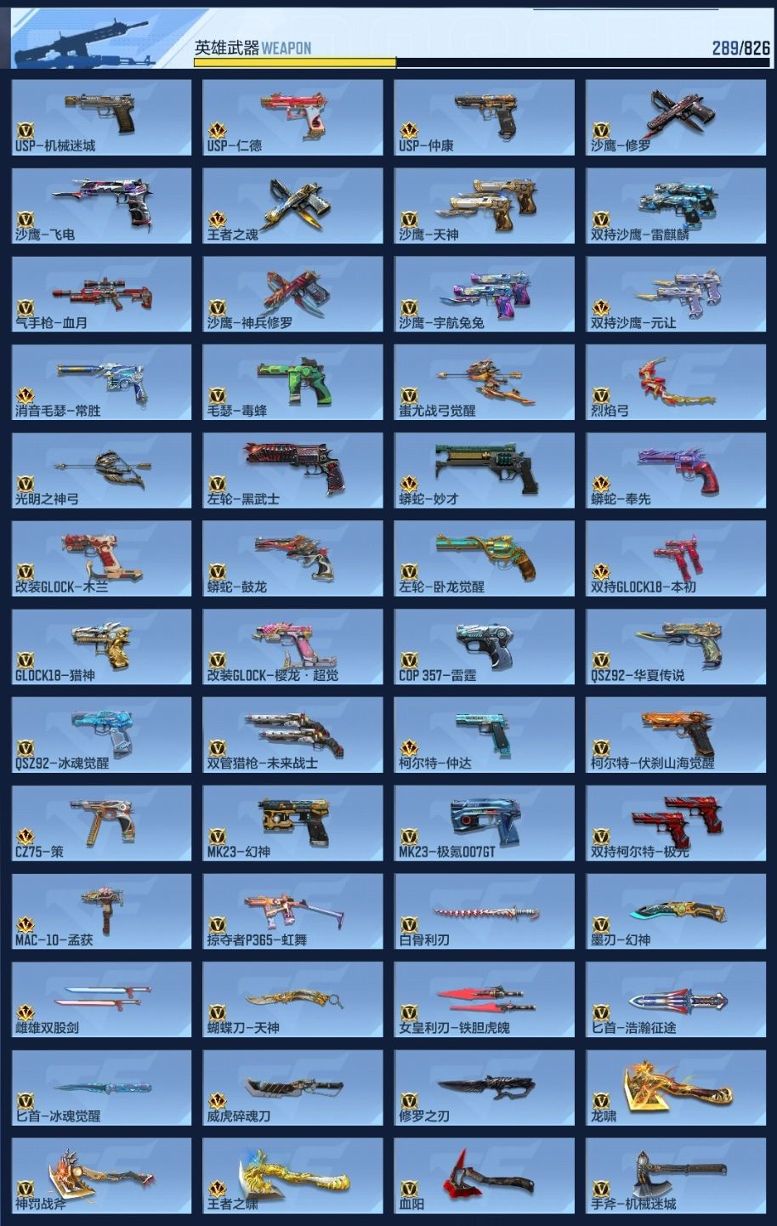
Task: Open the 双管猎枪-未来战士 card
Action: coord(292,734)
